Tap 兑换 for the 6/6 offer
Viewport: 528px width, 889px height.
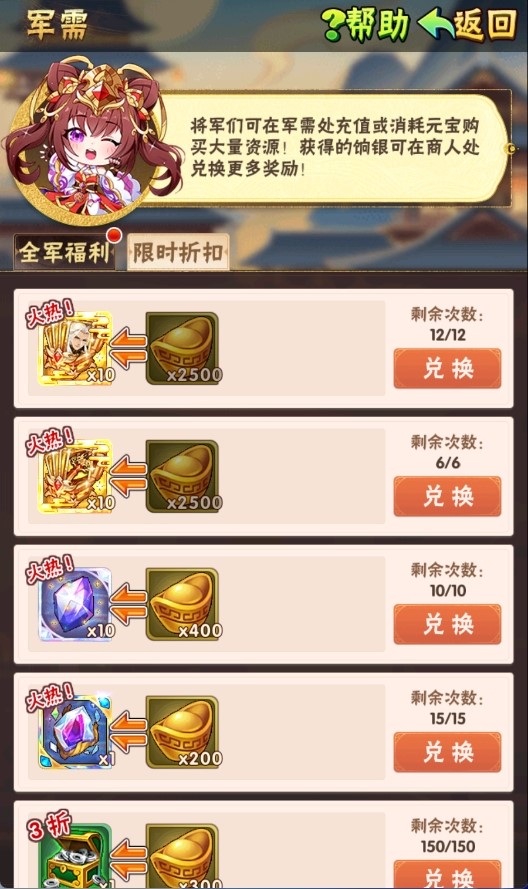[447, 496]
